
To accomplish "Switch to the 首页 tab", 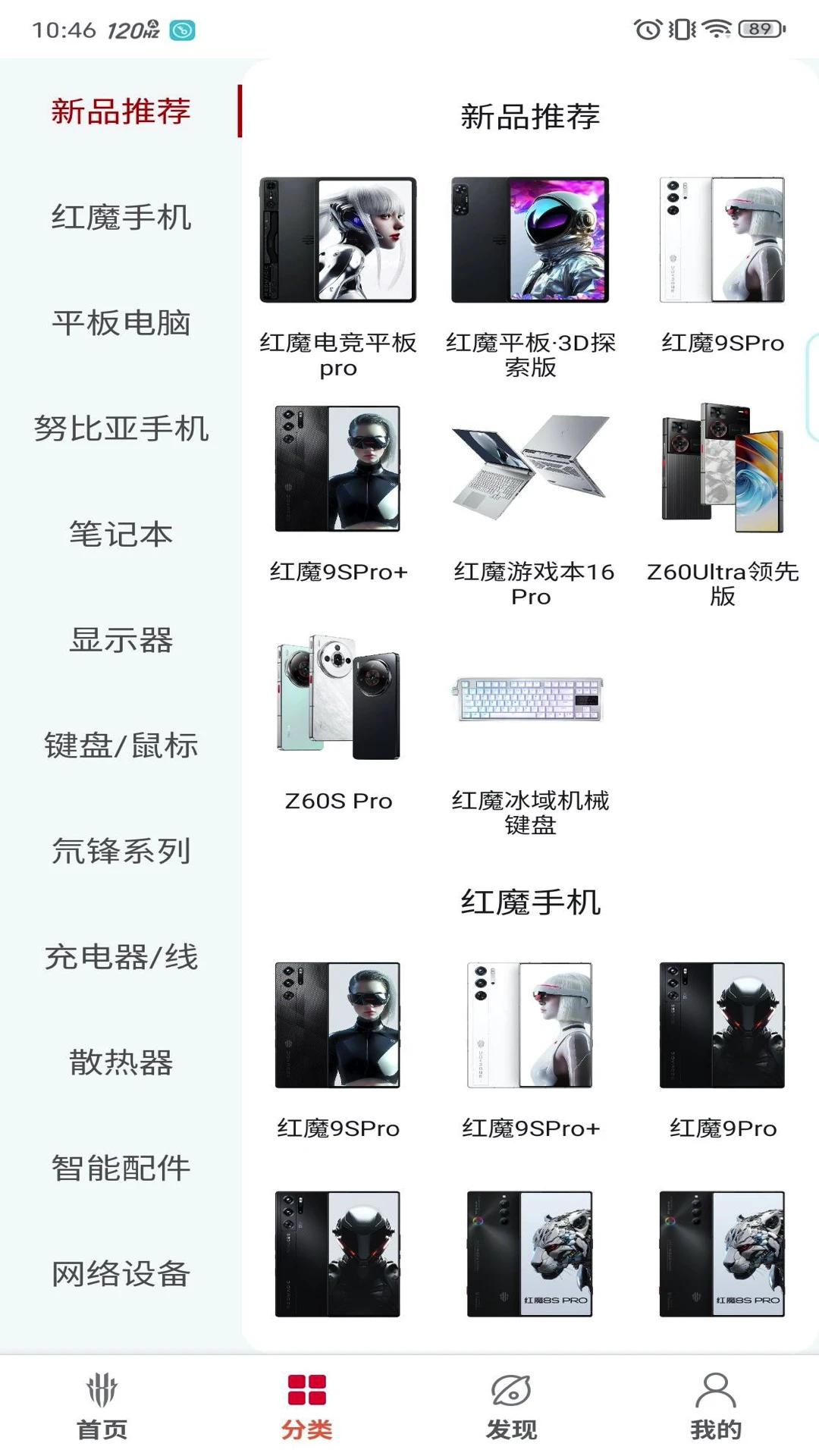I will coord(102,1405).
